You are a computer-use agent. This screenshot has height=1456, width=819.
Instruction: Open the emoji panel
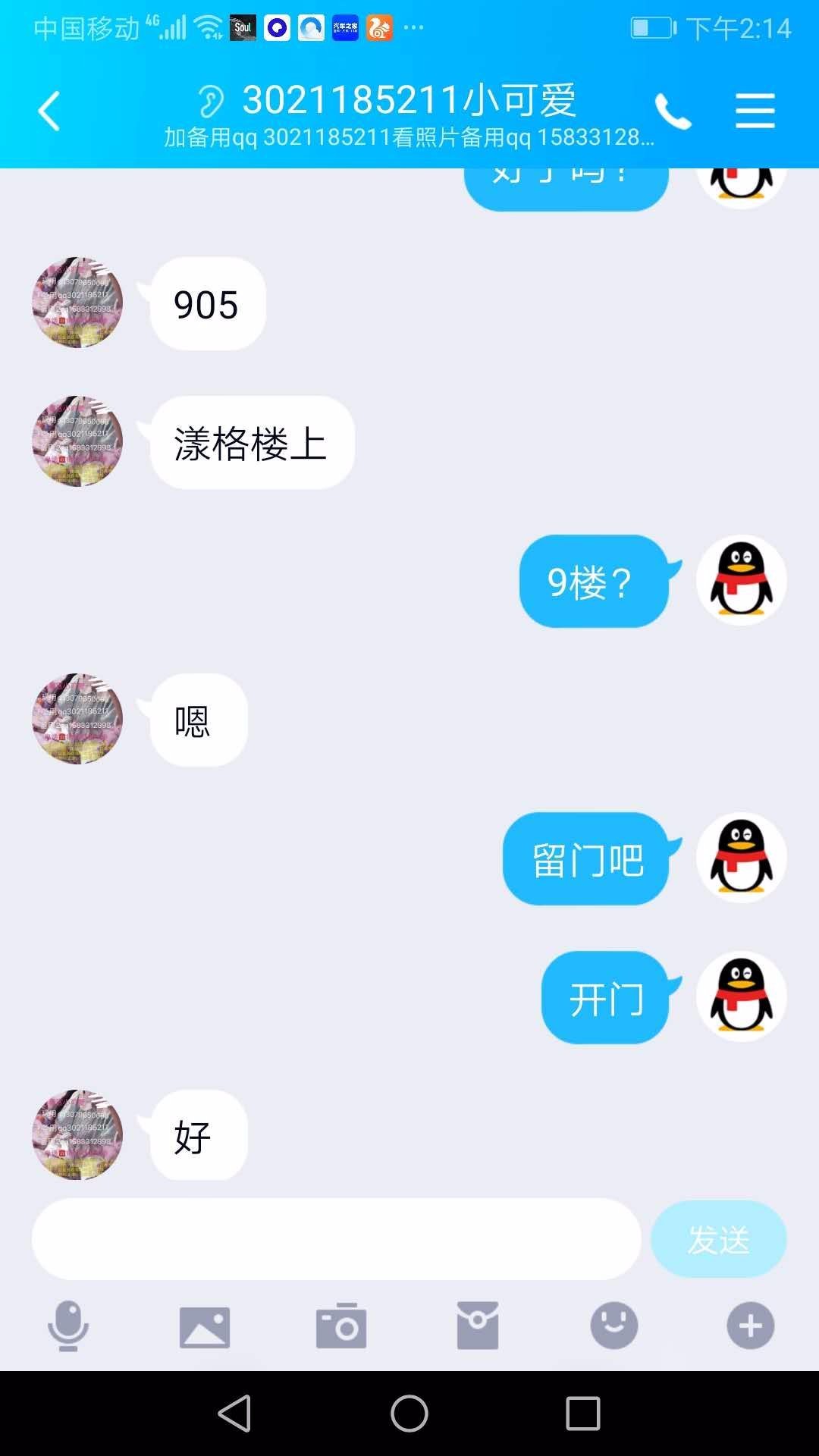click(x=614, y=1326)
